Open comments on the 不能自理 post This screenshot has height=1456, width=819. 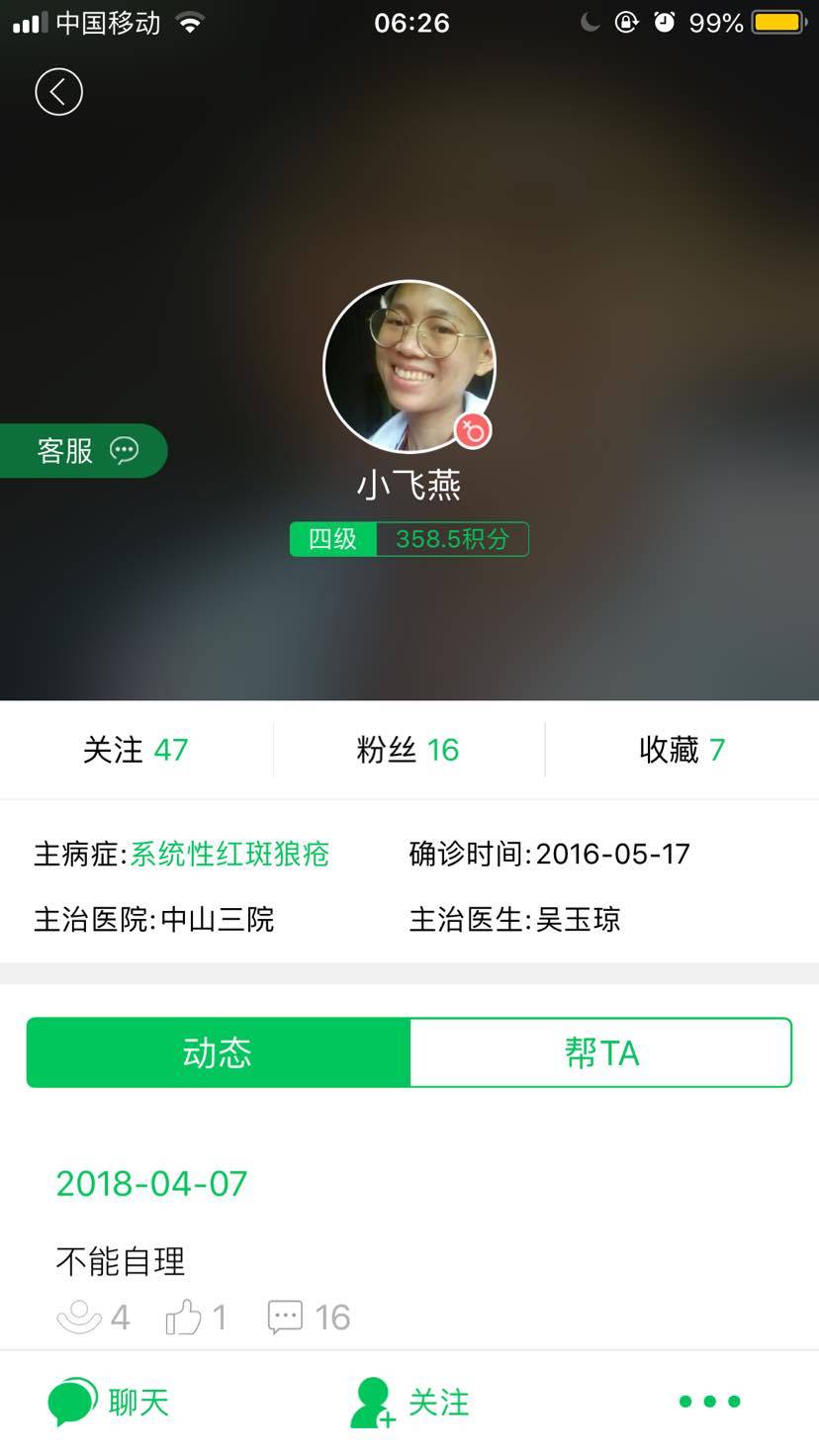pyautogui.click(x=309, y=1318)
